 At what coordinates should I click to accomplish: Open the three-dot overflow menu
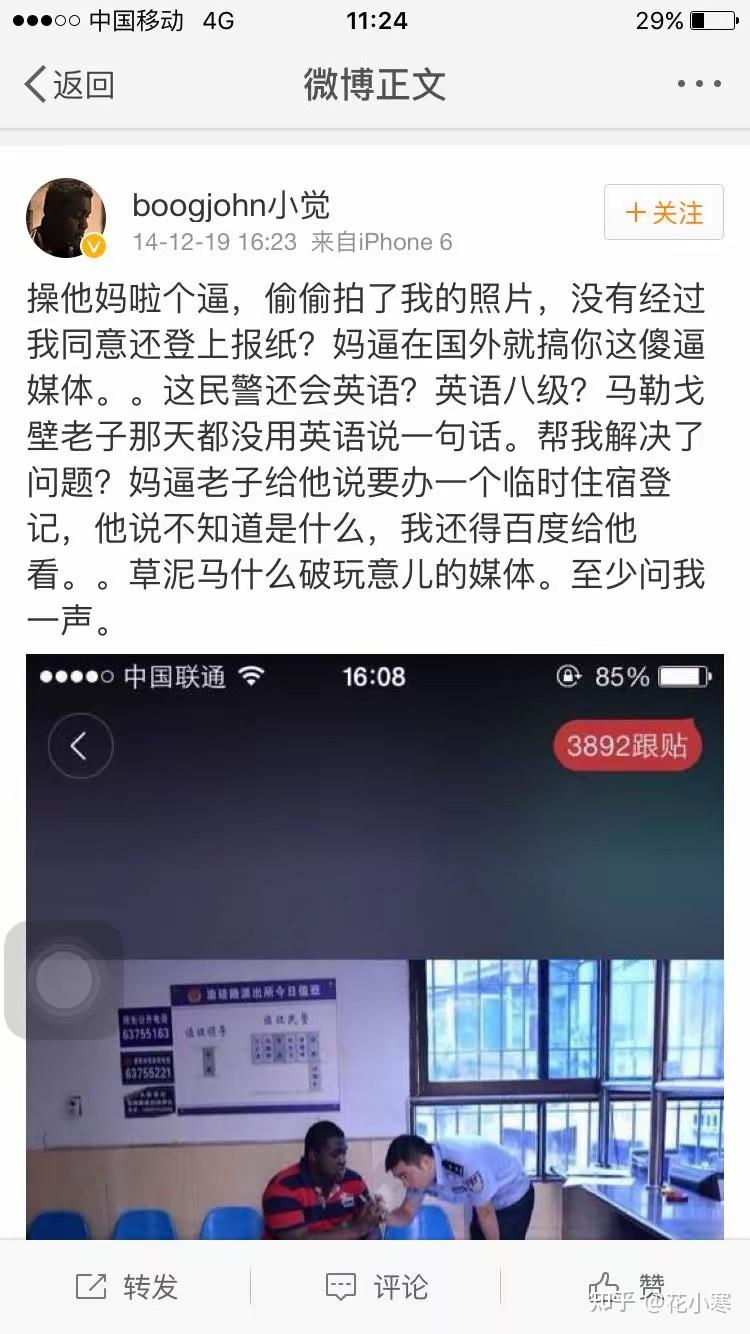coord(698,85)
